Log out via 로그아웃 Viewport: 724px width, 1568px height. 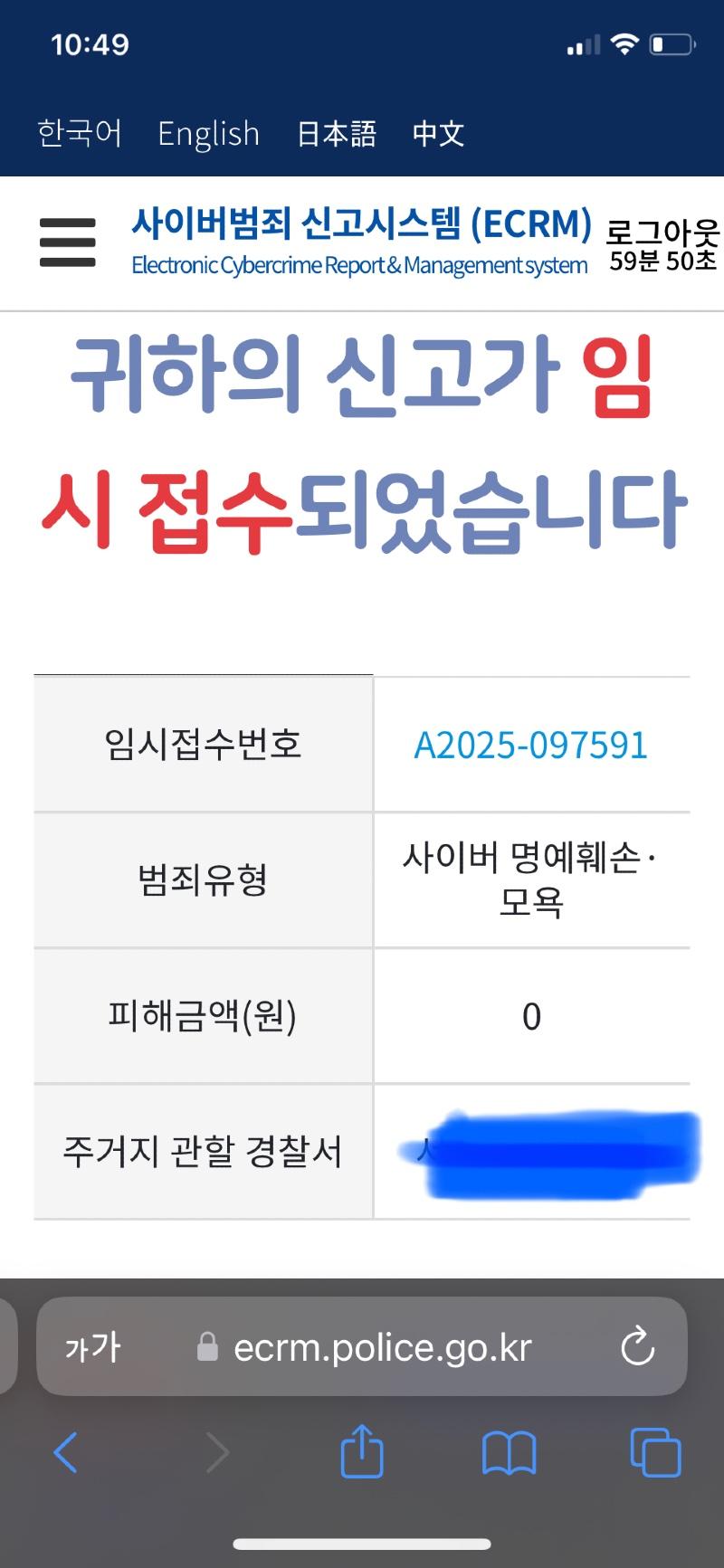[662, 233]
